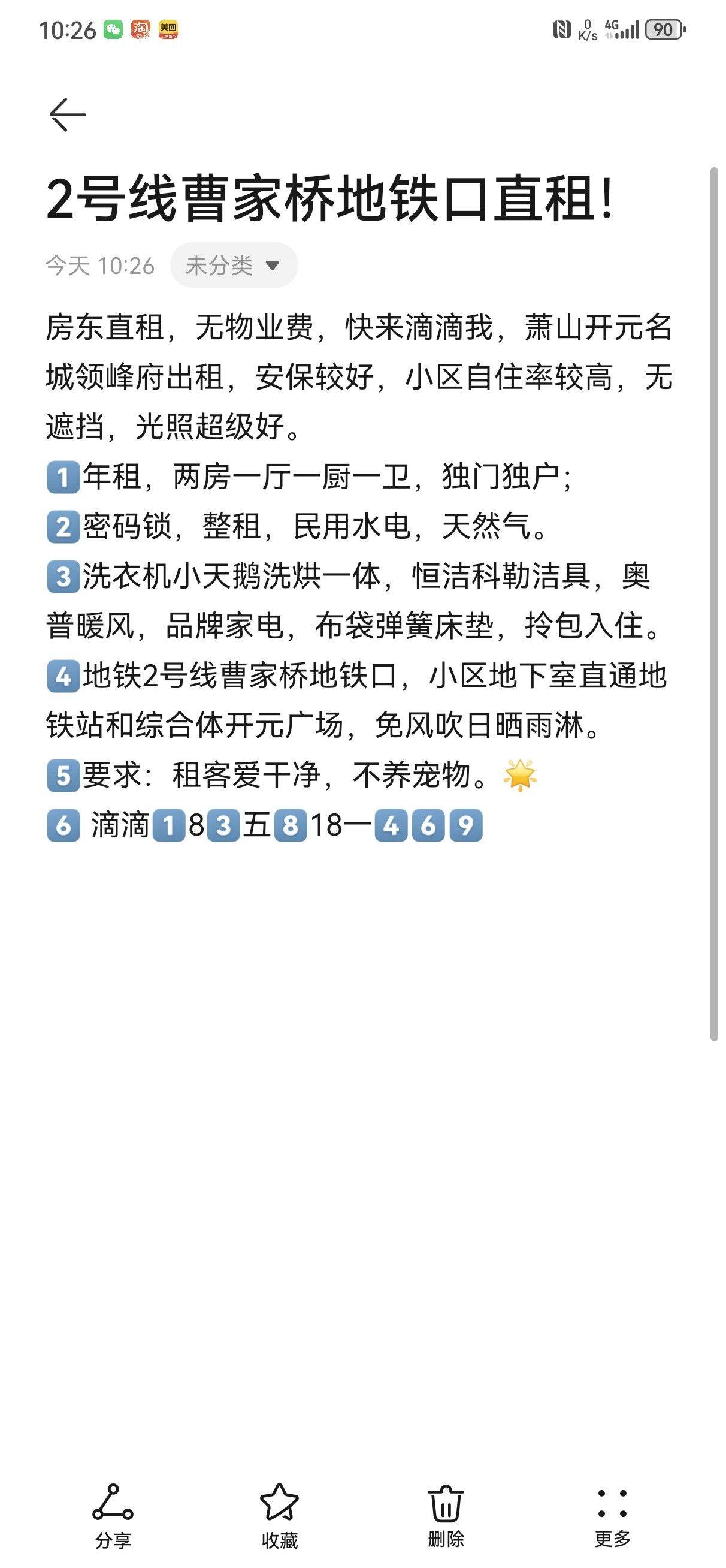Screen dimensions: 726x1568
Task: Go back using the arrow icon
Action: 68,114
